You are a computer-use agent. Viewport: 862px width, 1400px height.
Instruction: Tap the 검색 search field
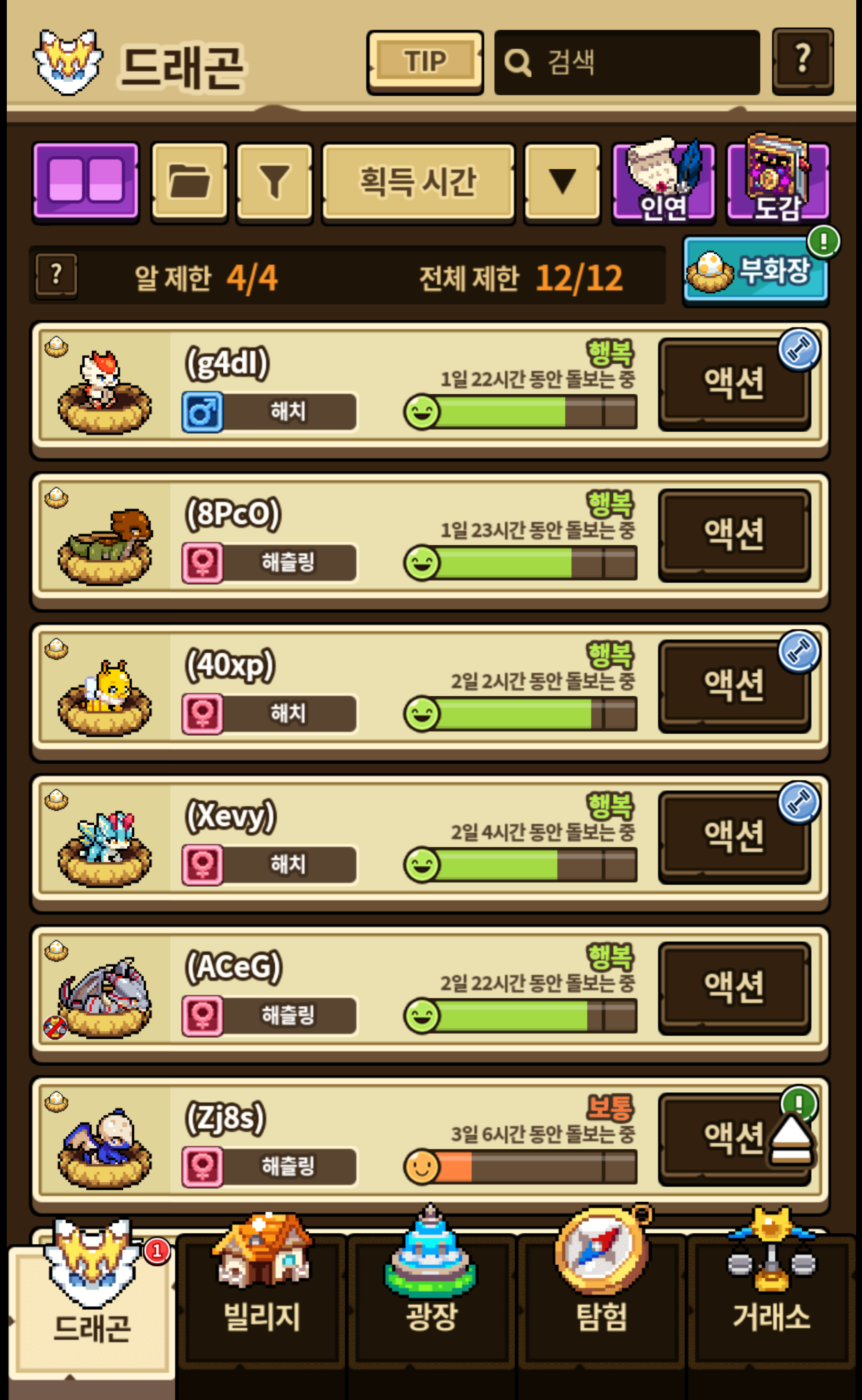click(627, 61)
